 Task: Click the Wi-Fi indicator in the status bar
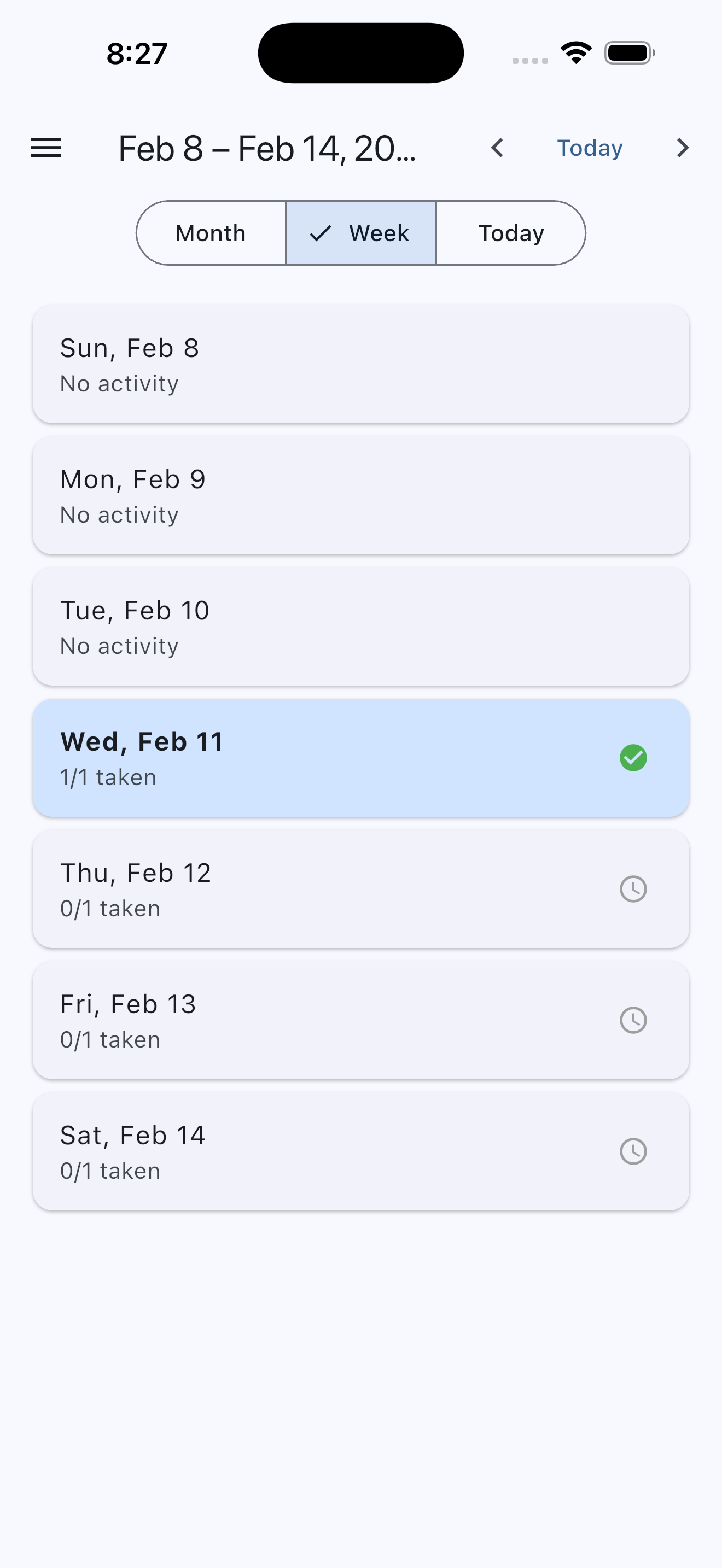[x=575, y=52]
